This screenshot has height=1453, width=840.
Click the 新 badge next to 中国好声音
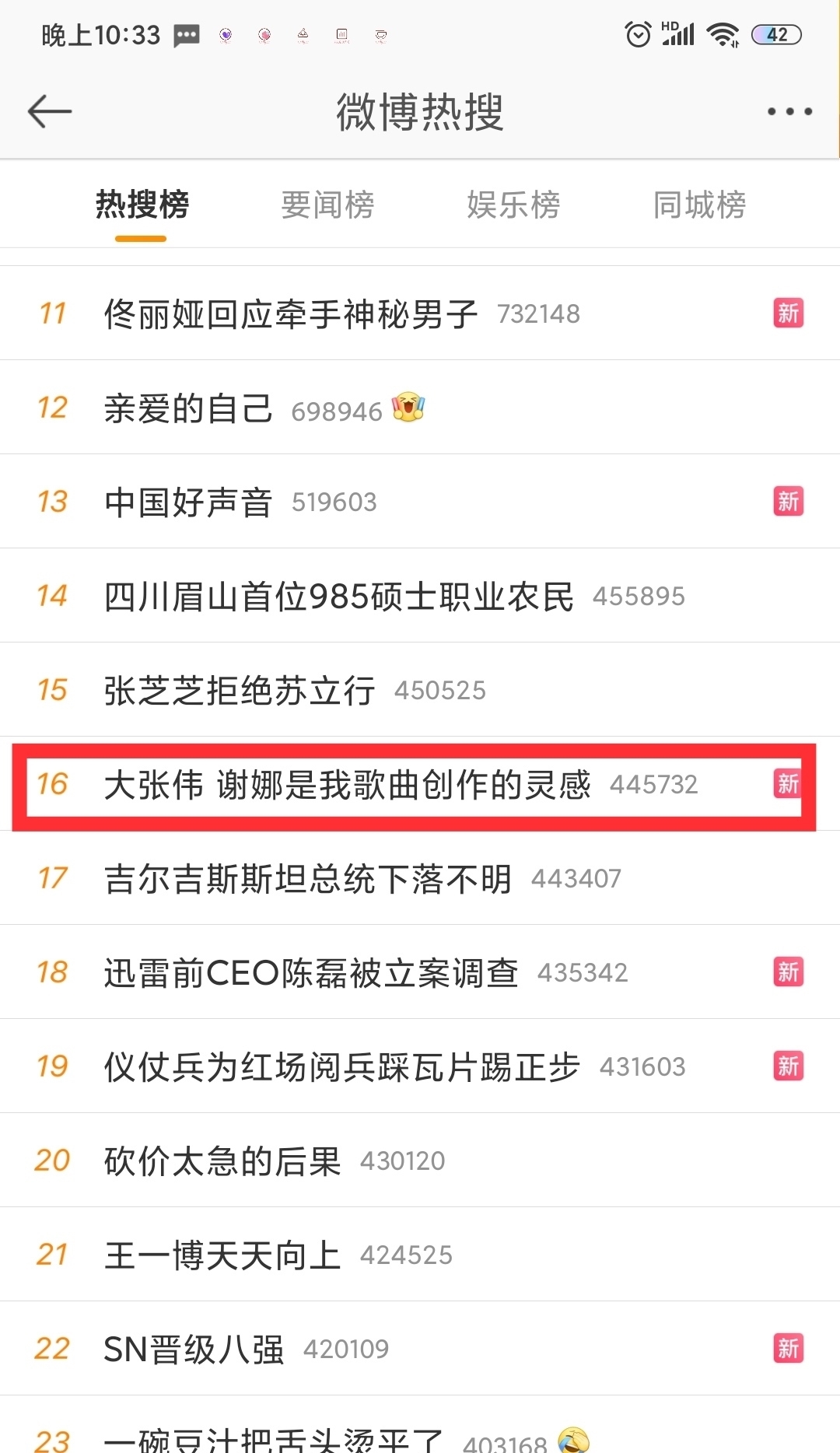(x=788, y=502)
